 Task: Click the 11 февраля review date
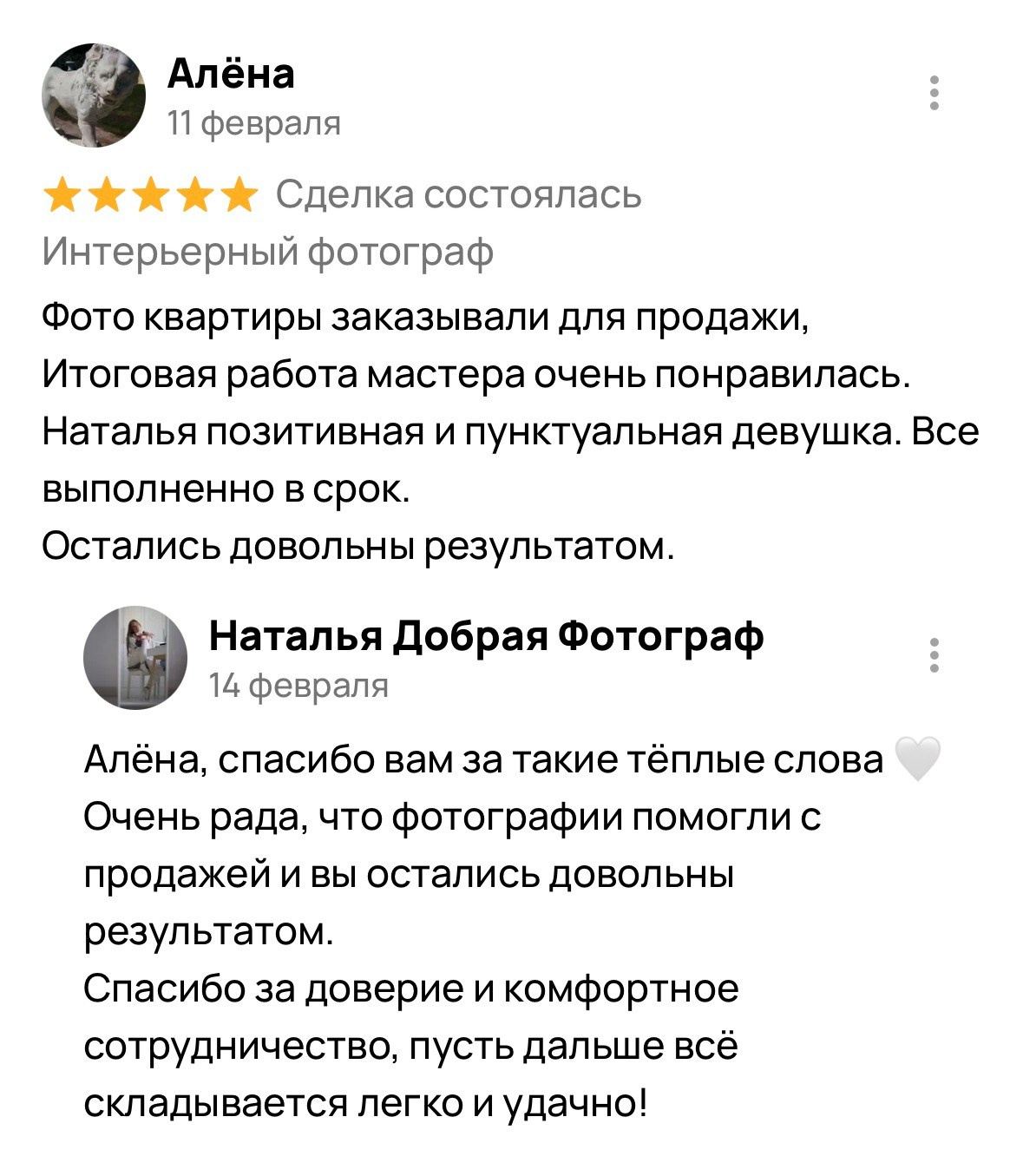(253, 122)
